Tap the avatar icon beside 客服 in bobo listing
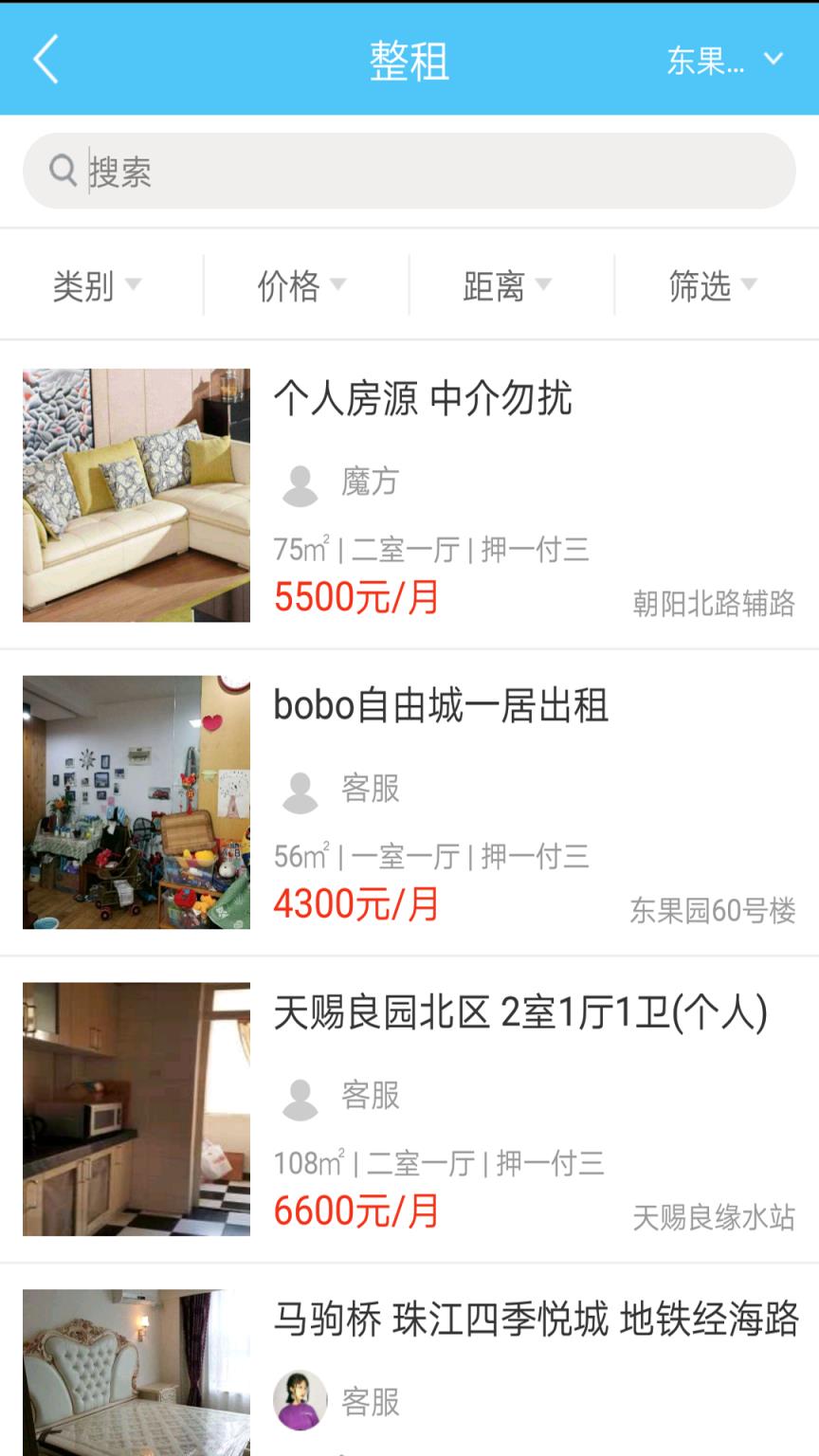This screenshot has width=819, height=1456. click(300, 792)
